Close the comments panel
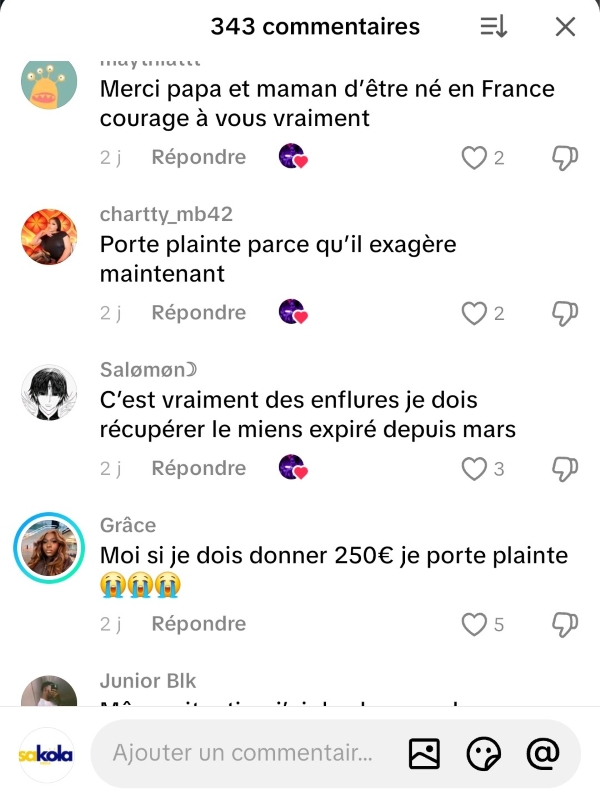This screenshot has height=800, width=600. [565, 27]
